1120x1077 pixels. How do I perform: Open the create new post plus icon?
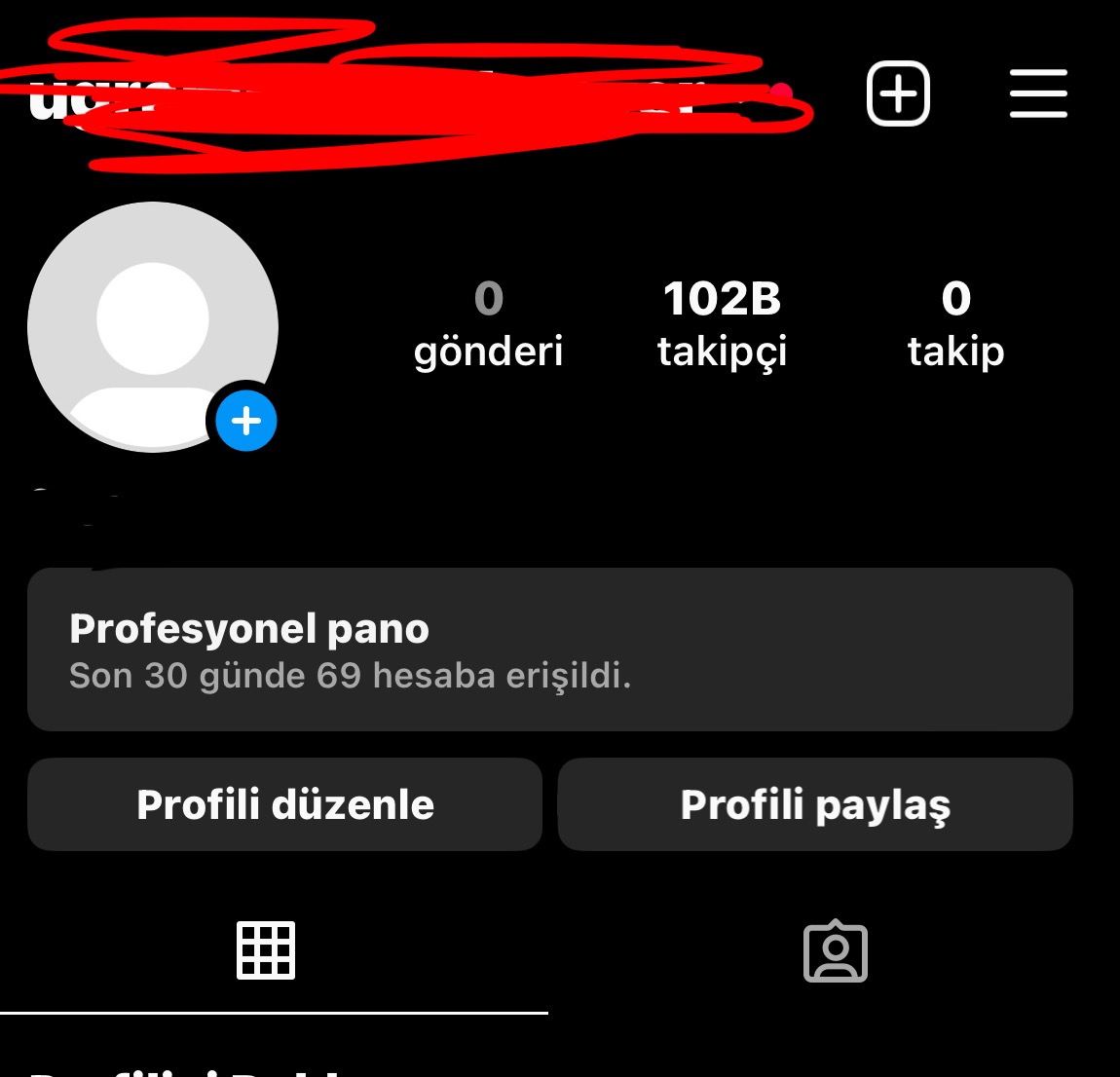click(898, 93)
